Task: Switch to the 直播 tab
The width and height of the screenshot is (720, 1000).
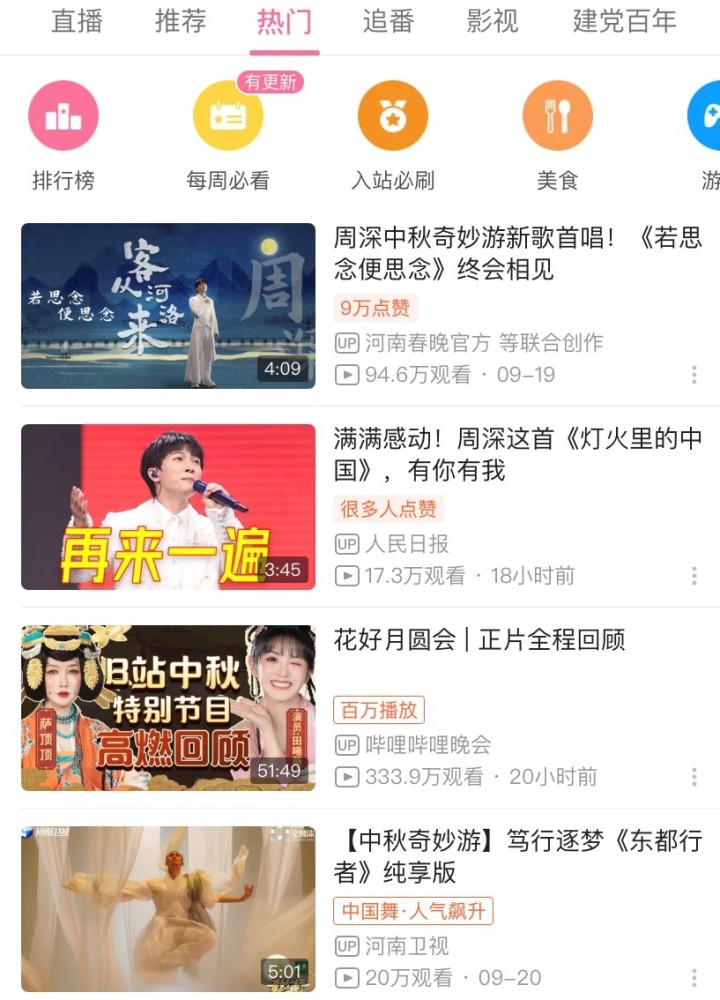Action: click(77, 22)
